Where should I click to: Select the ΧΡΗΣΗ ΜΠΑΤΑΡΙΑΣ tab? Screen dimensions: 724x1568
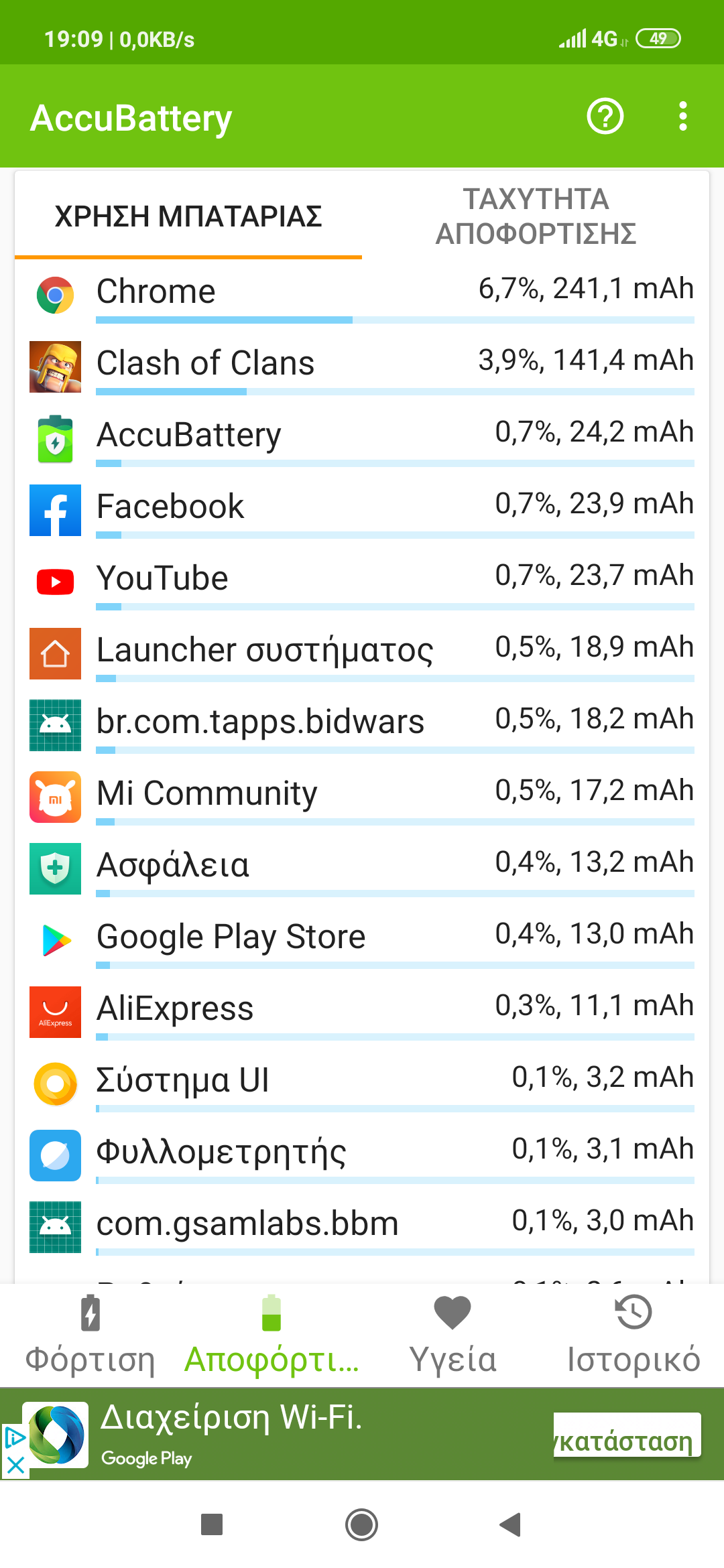point(188,216)
